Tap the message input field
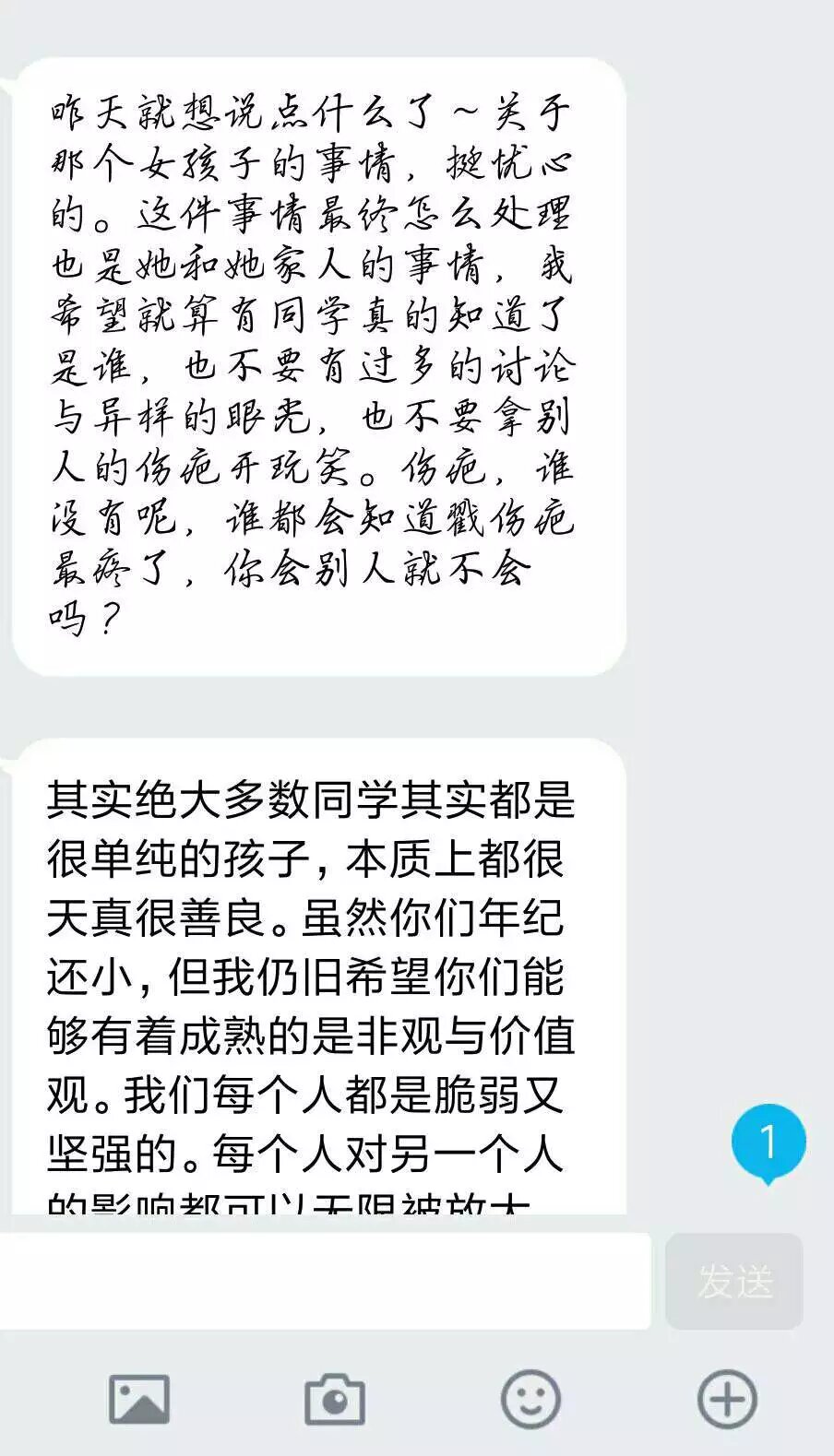 click(323, 1281)
